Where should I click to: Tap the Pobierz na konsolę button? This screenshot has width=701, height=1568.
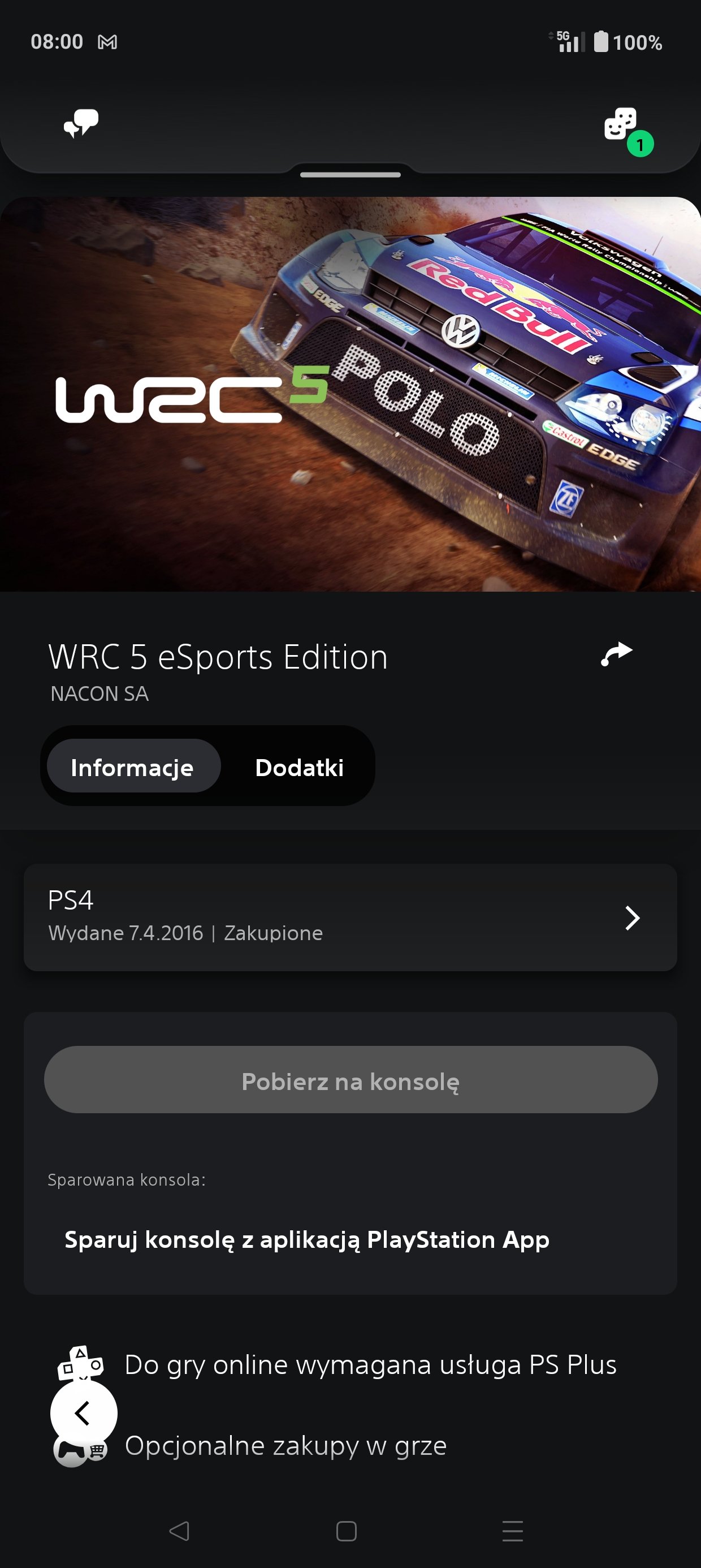350,1080
